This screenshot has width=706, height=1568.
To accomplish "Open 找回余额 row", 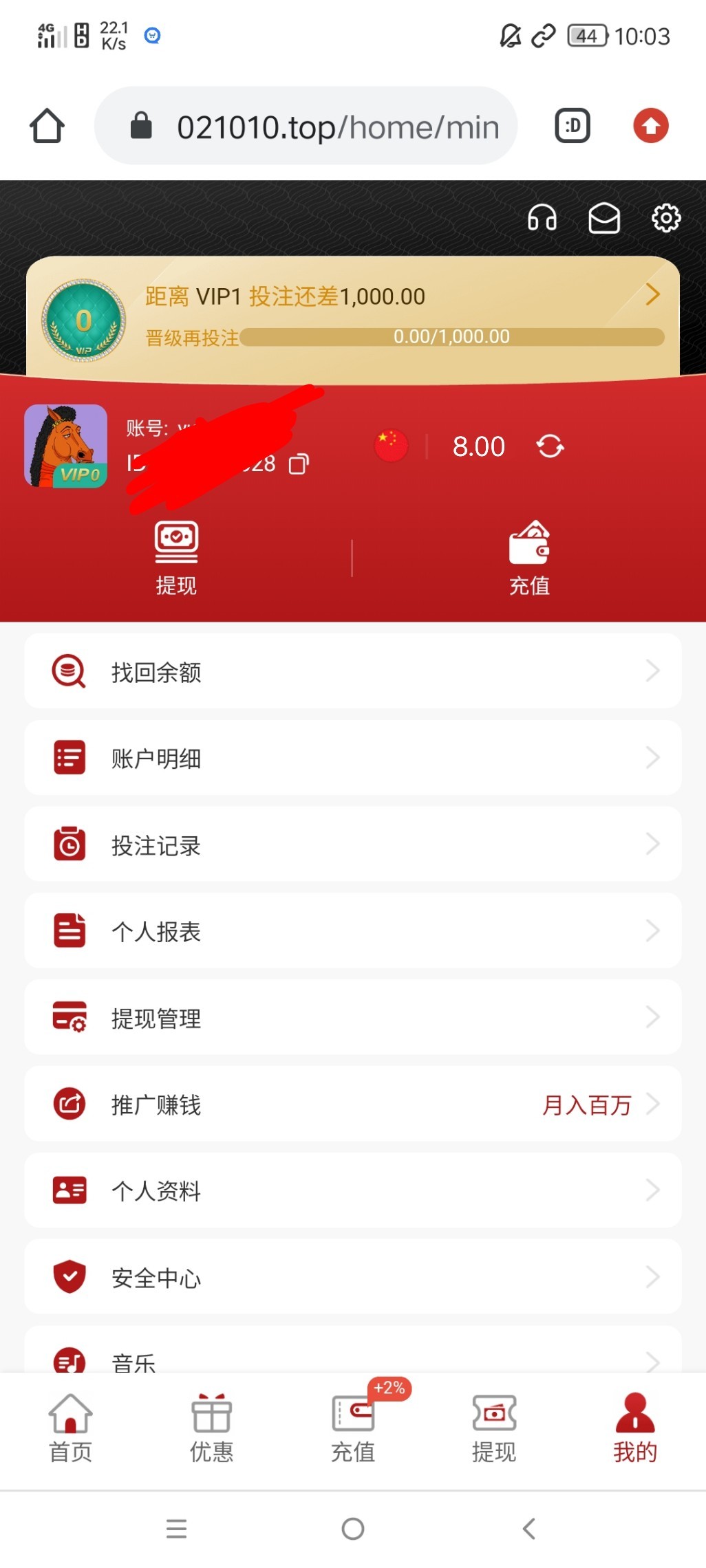I will click(x=352, y=671).
